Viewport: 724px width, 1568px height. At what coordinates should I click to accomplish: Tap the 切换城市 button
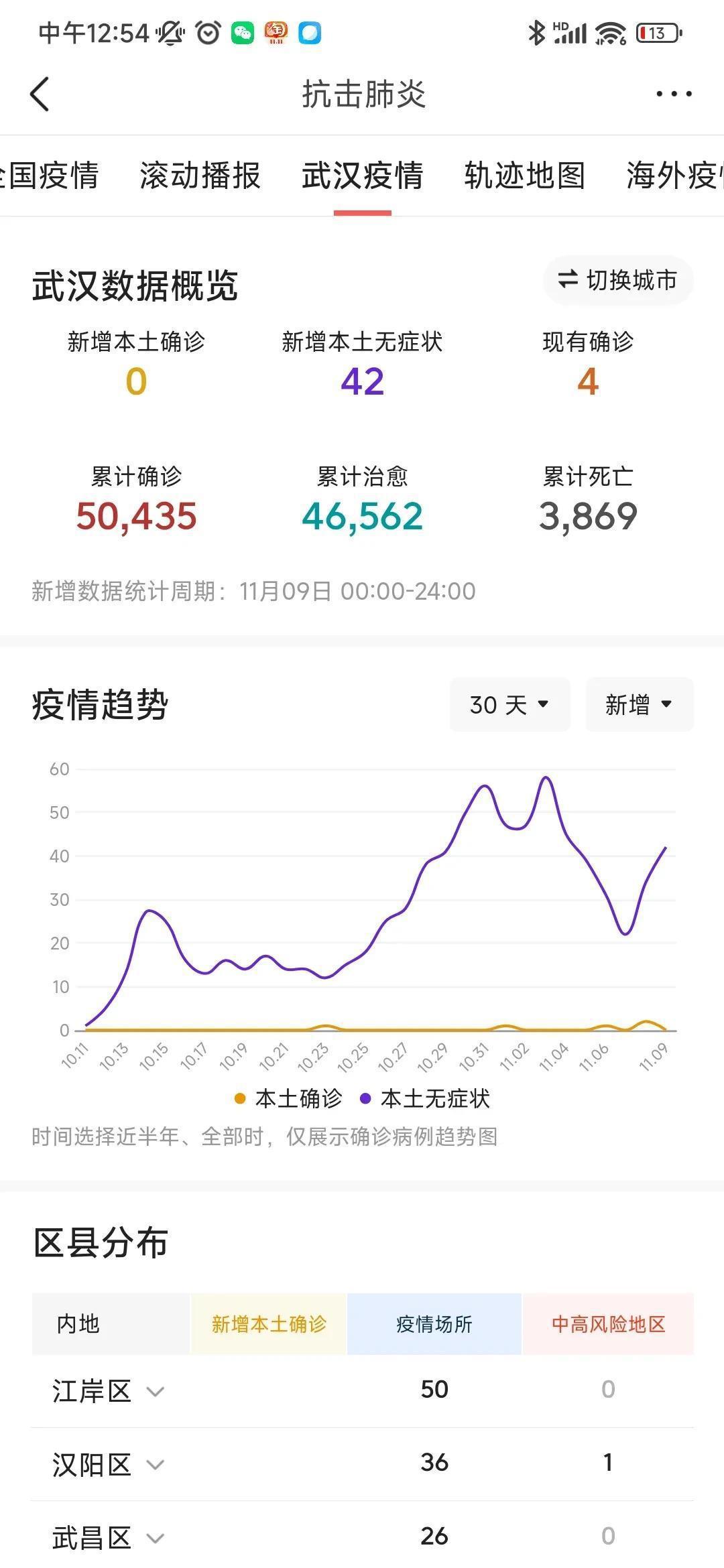(x=617, y=281)
